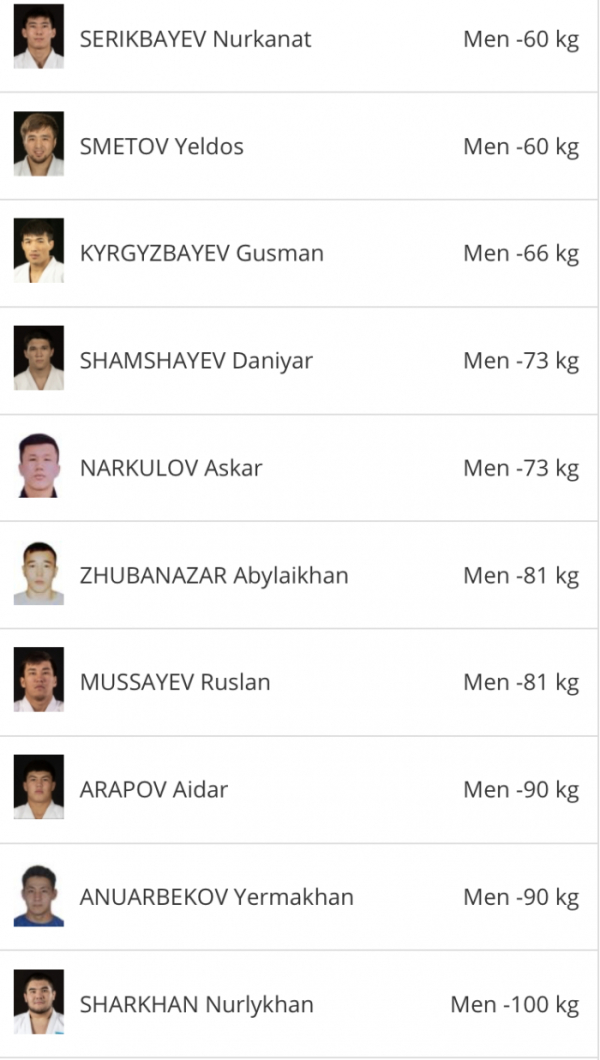View Shamshayev Daniyar's profile
The height and width of the screenshot is (1060, 600).
point(299,361)
